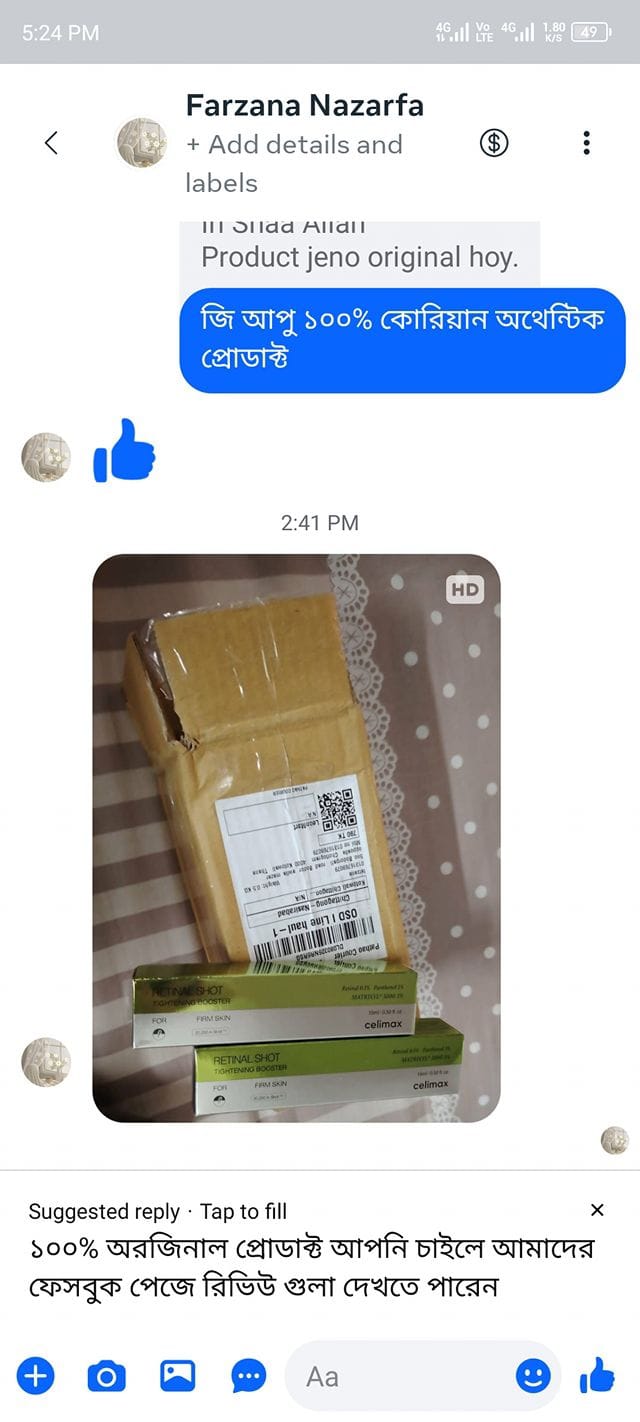Open the HD parcel photo
The image size is (640, 1422).
click(296, 838)
